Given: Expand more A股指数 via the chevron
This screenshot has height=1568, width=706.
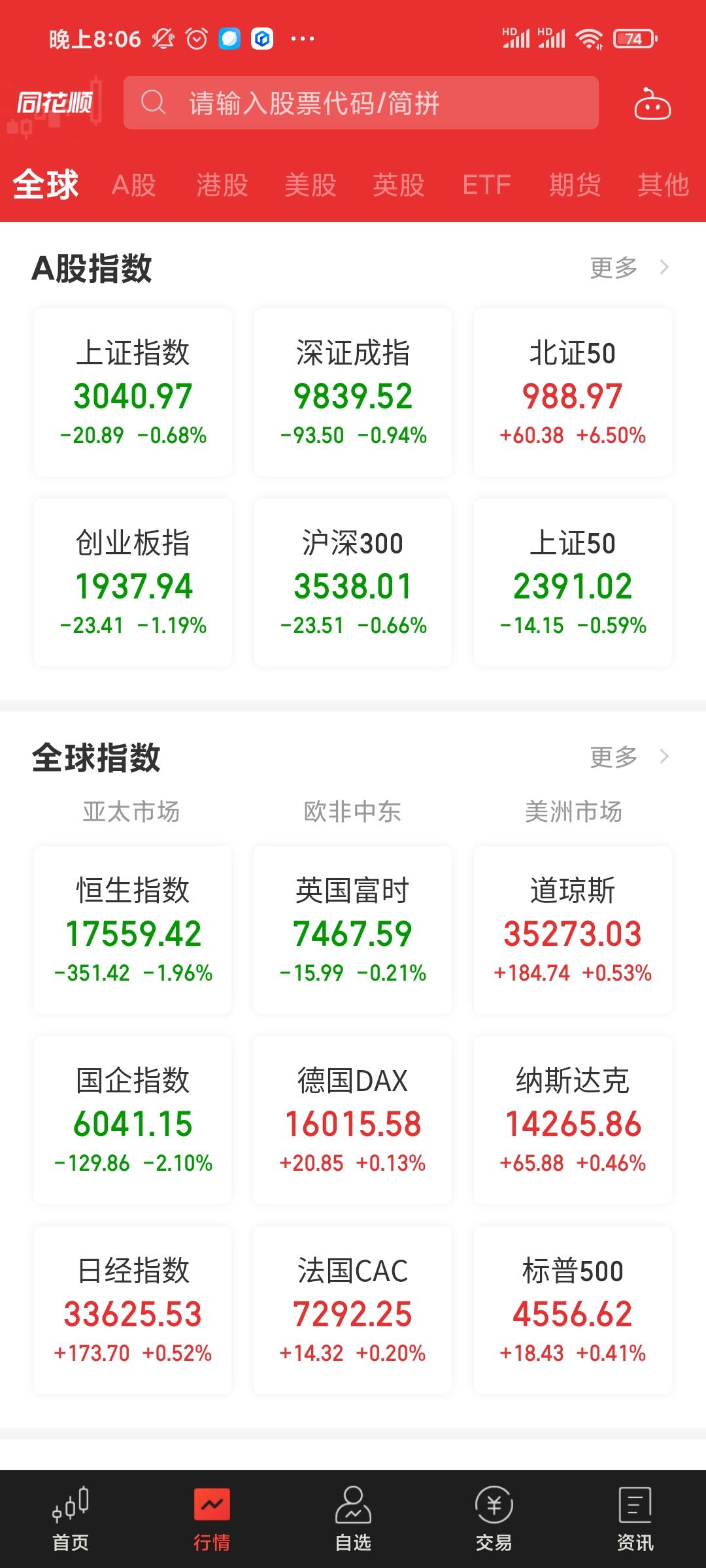Looking at the screenshot, I should point(663,267).
